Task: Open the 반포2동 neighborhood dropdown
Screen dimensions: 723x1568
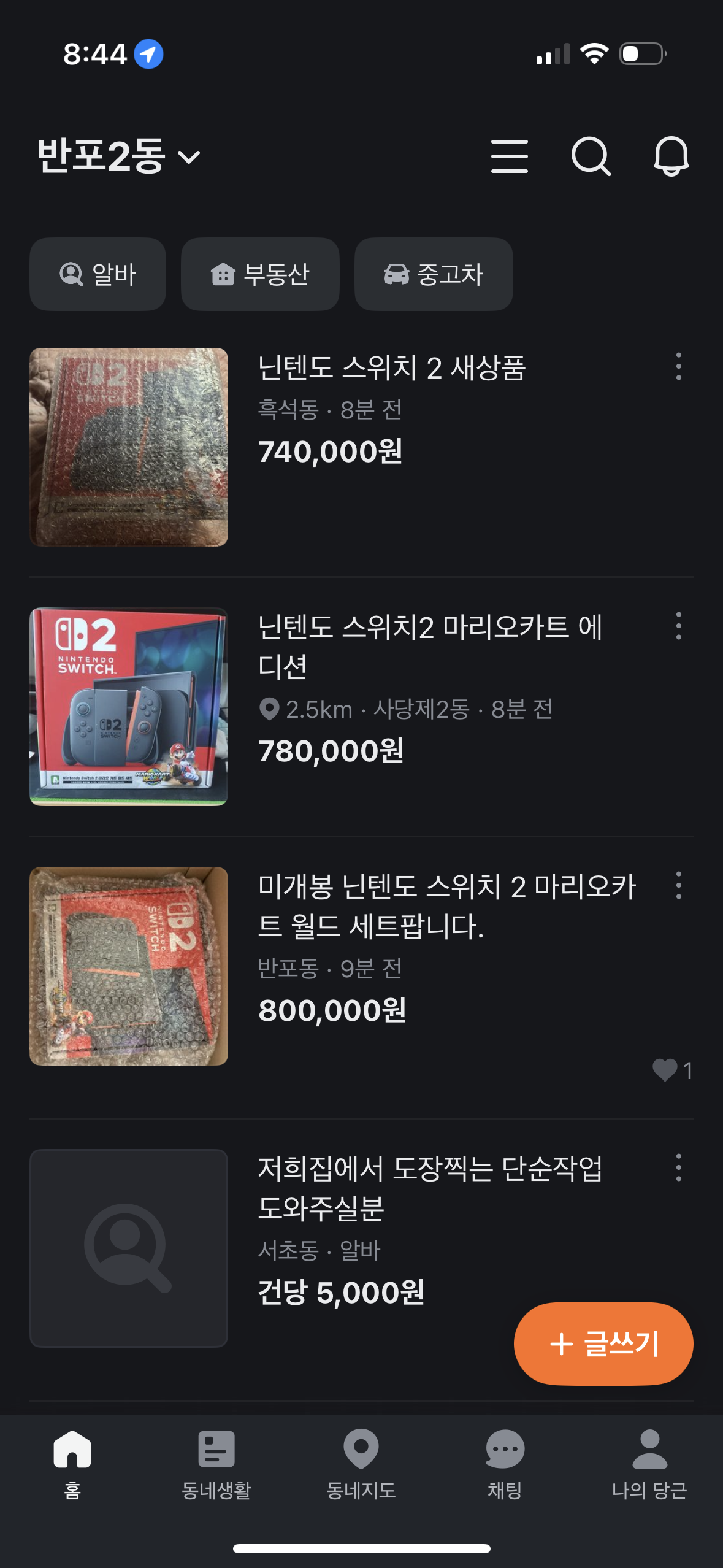Action: click(x=119, y=156)
